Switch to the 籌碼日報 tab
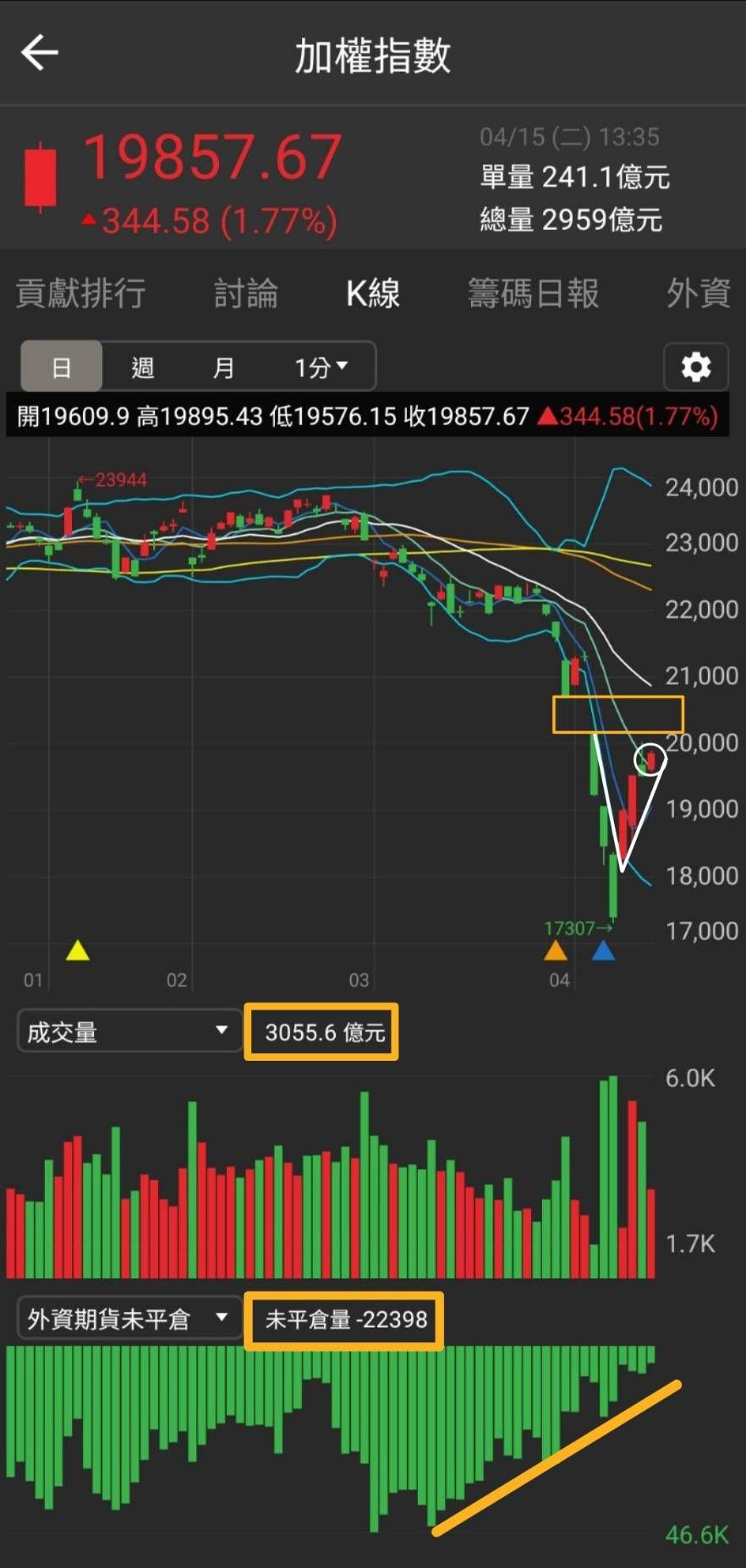This screenshot has height=1568, width=746. tap(534, 293)
